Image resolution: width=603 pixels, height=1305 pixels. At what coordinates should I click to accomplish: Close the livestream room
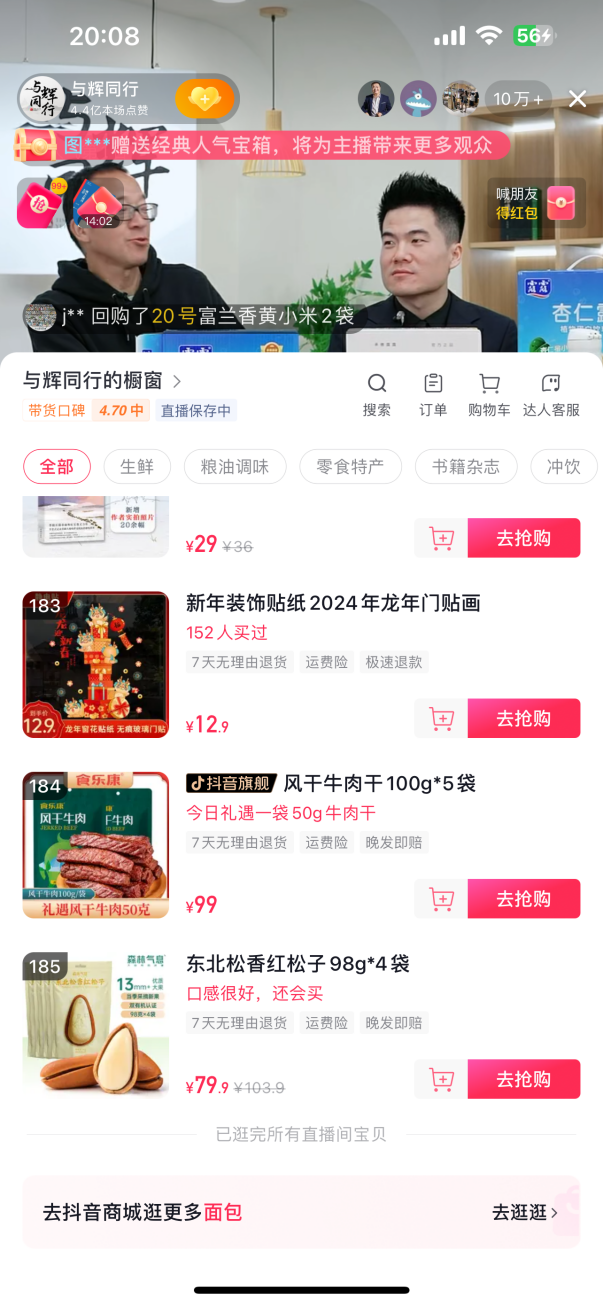click(577, 98)
